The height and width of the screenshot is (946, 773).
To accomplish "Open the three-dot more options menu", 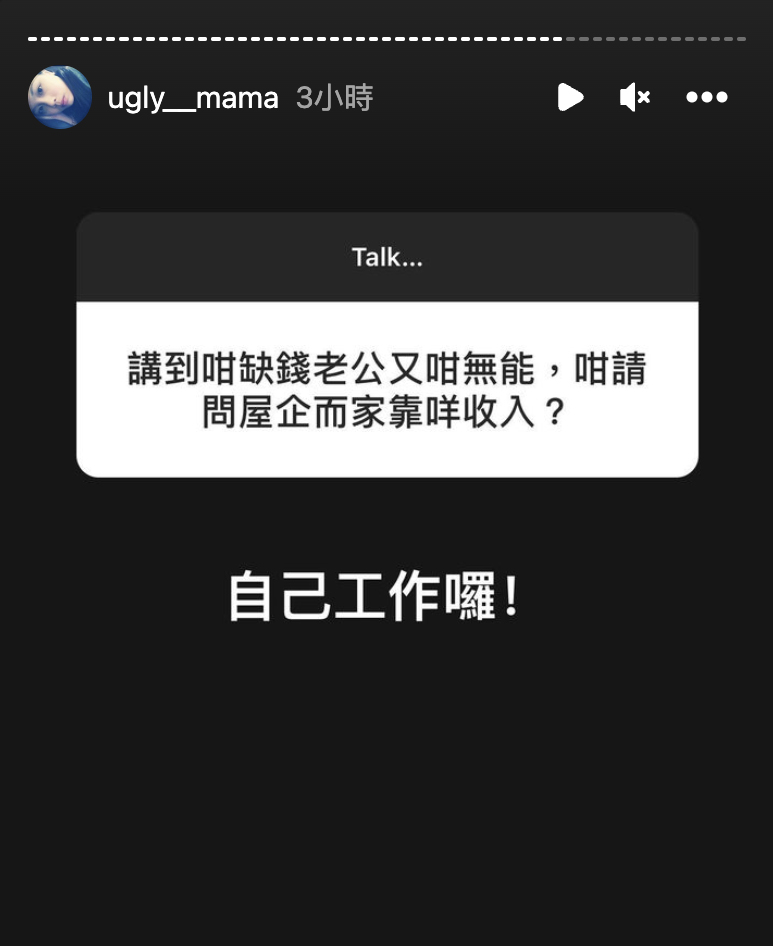I will (x=706, y=97).
